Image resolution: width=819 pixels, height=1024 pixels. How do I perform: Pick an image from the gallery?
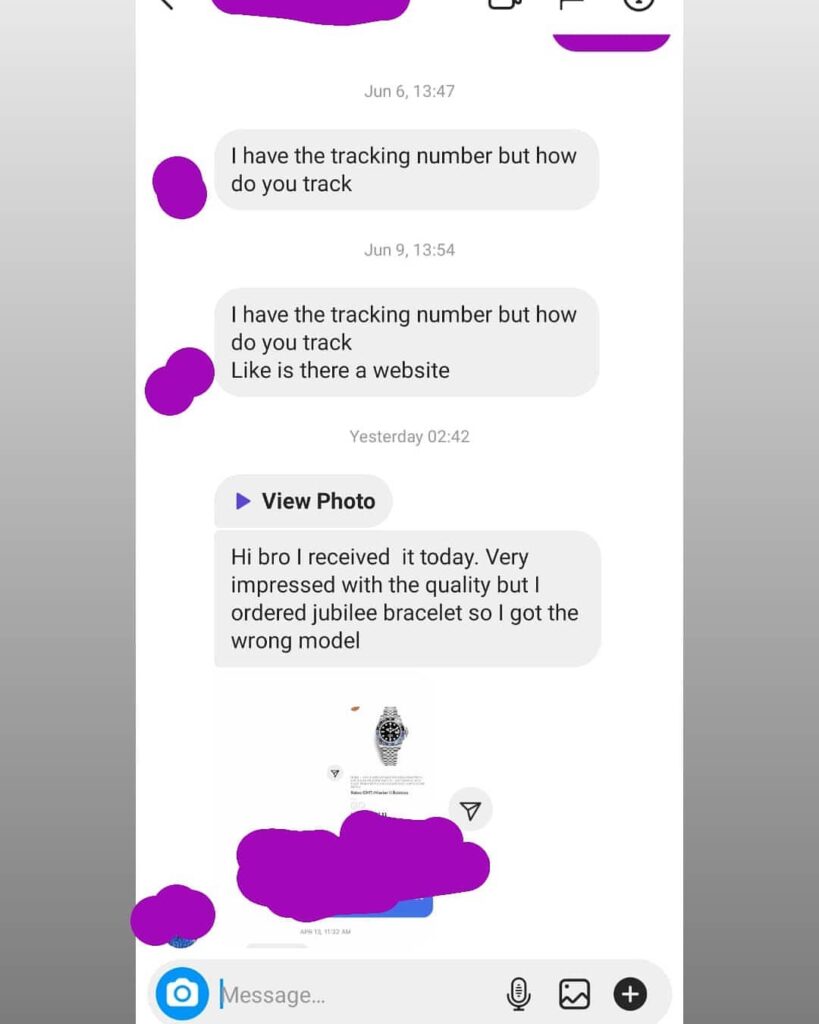574,994
